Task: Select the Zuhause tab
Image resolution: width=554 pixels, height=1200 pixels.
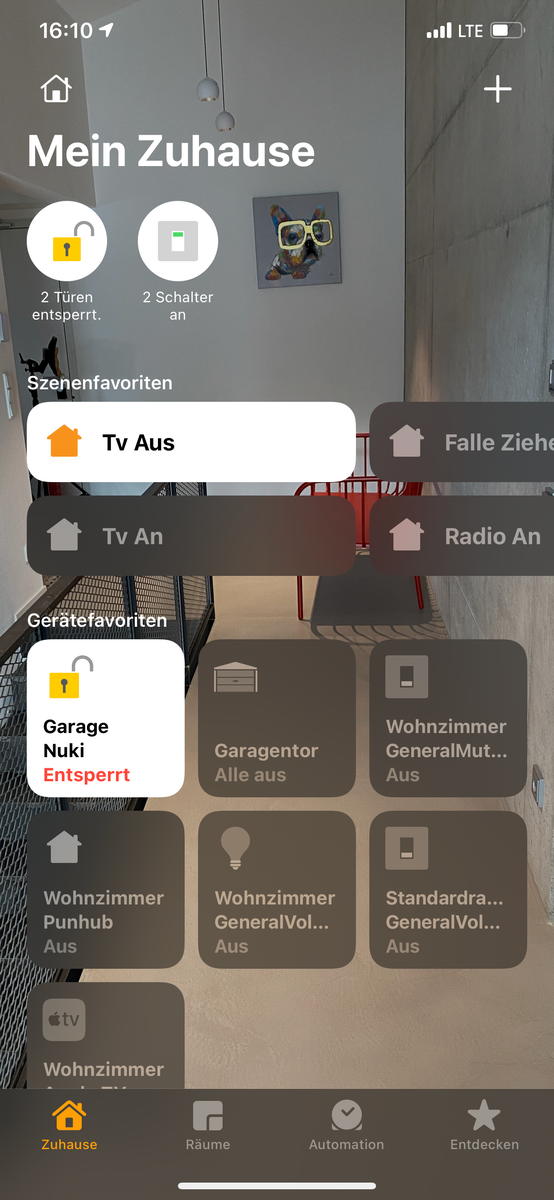Action: click(x=69, y=1126)
